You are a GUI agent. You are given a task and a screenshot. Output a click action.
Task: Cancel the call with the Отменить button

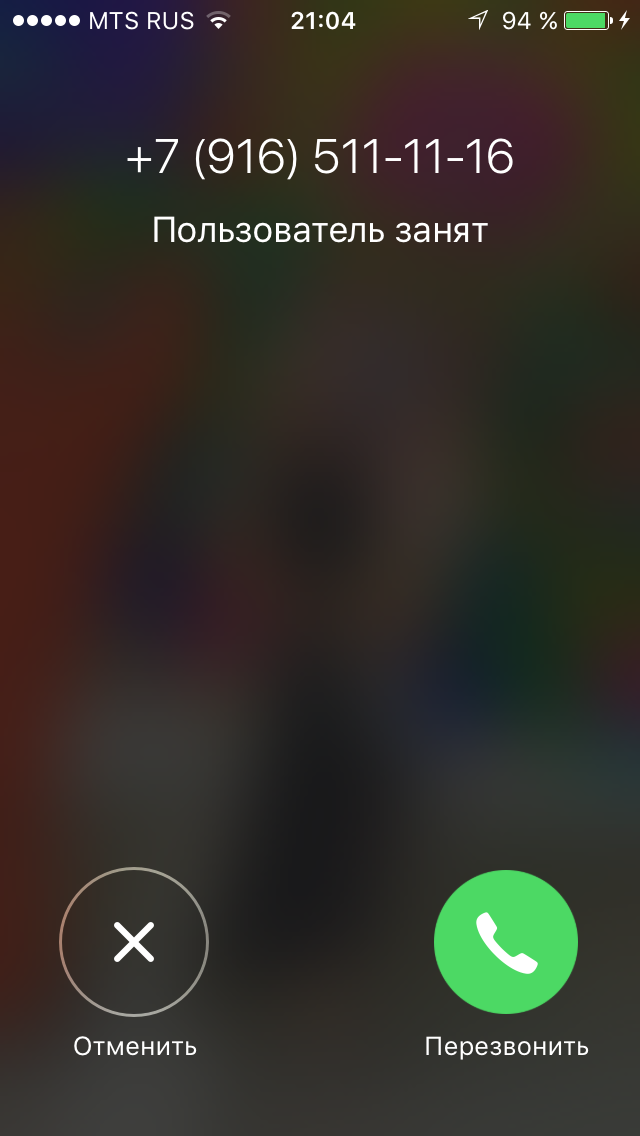coord(134,941)
